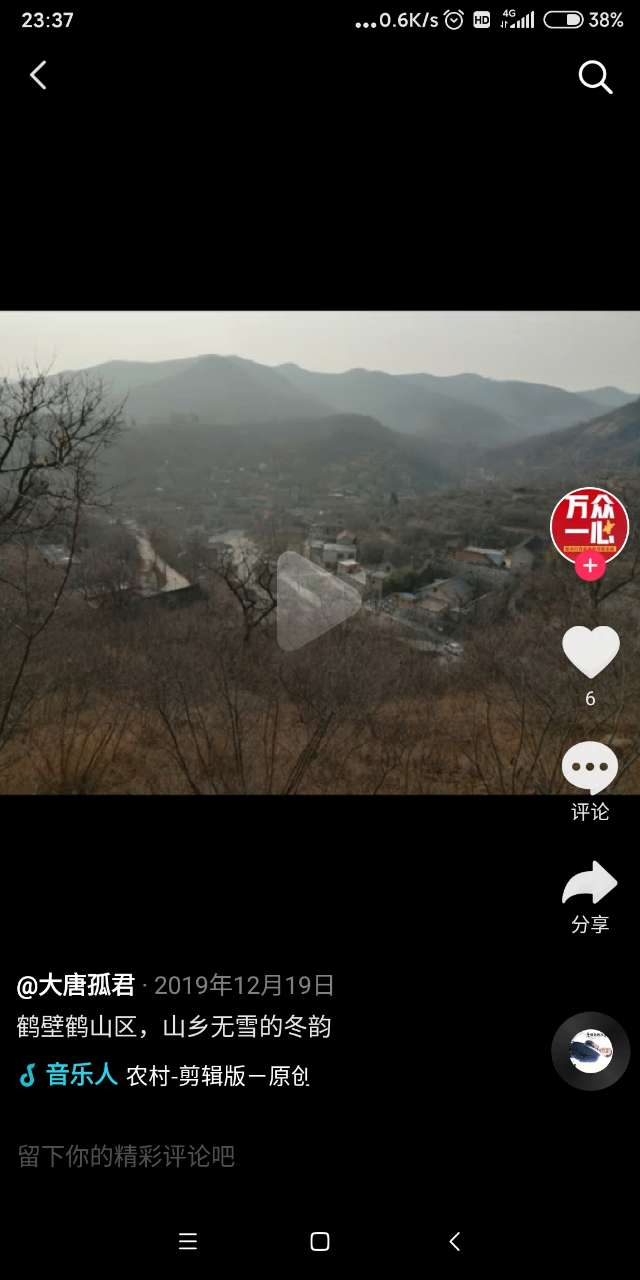640x1280 pixels.
Task: Play the paused video
Action: [319, 601]
